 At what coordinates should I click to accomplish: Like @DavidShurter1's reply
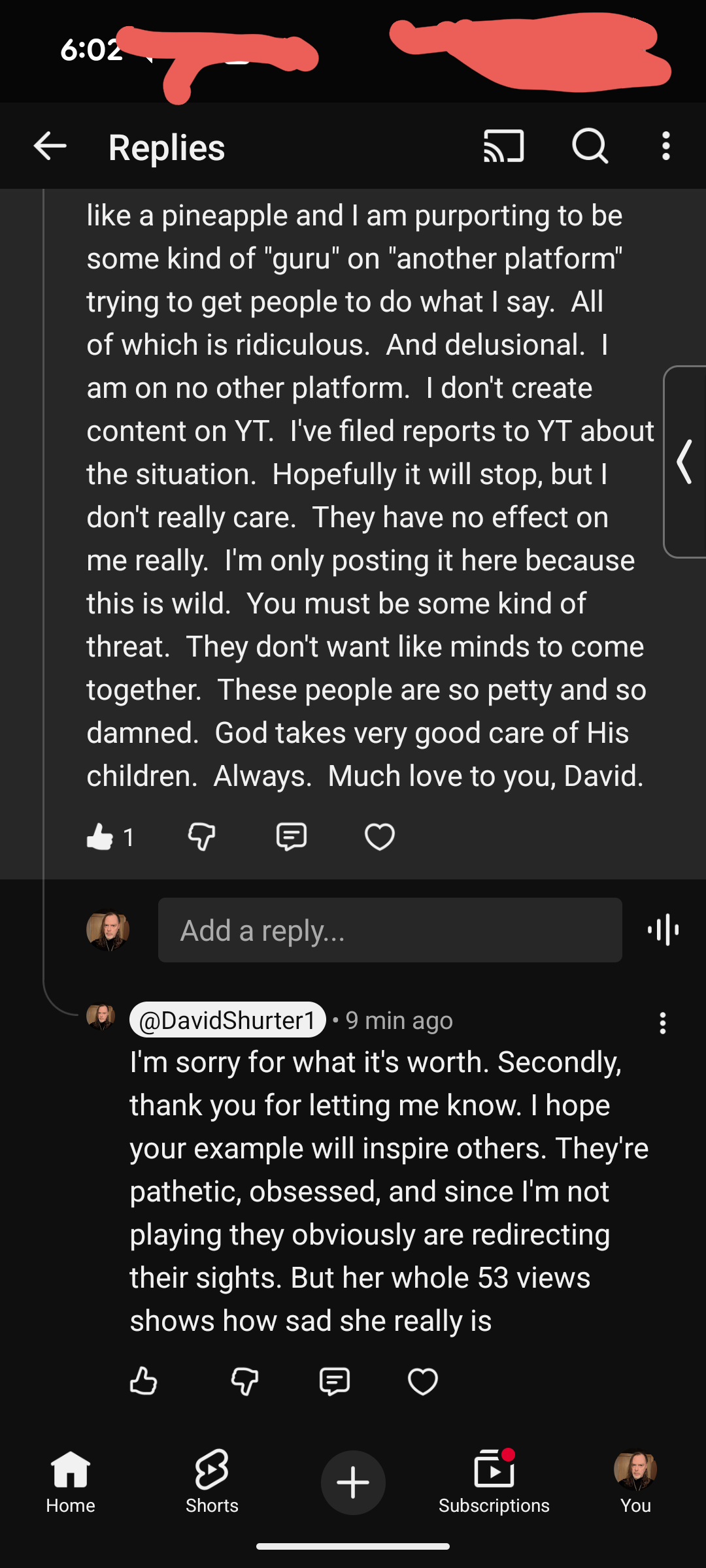143,1381
